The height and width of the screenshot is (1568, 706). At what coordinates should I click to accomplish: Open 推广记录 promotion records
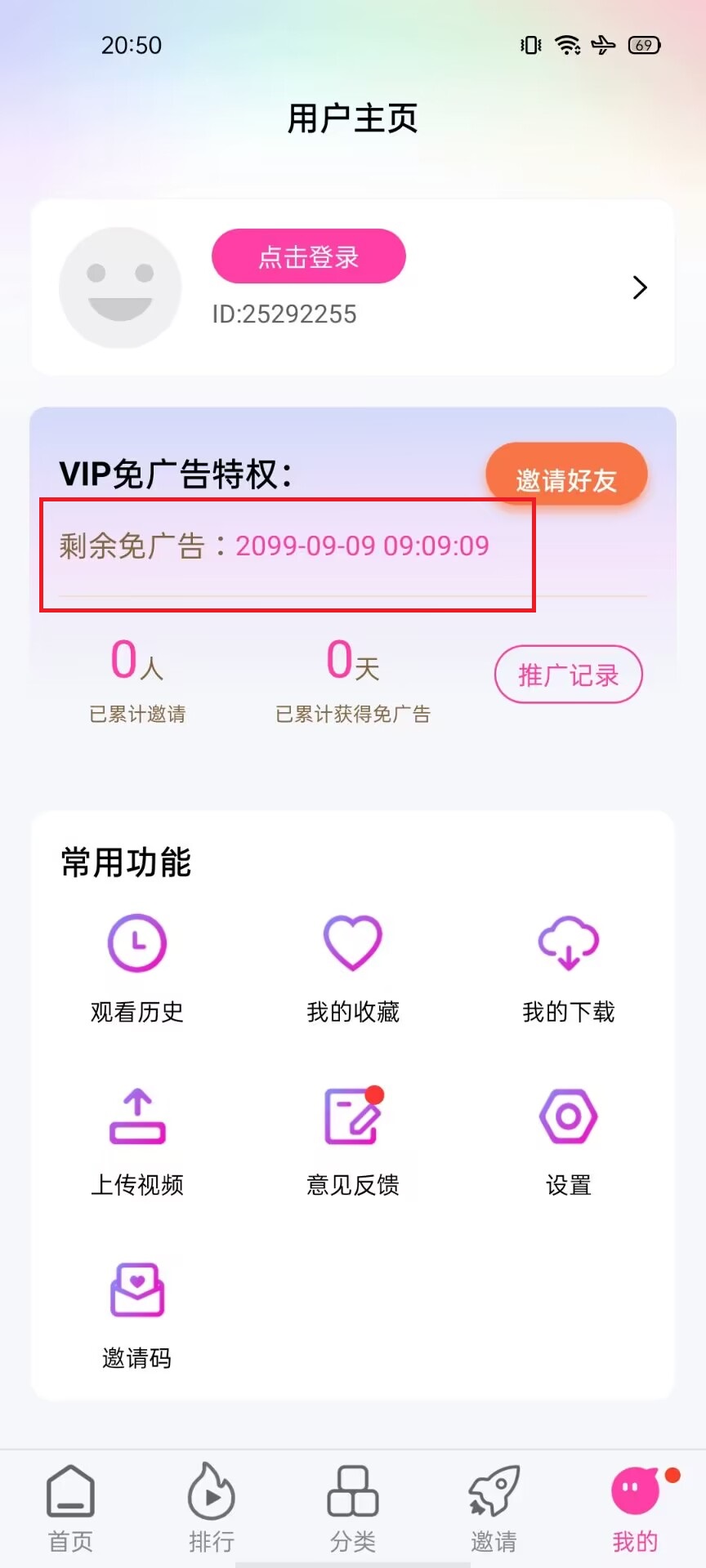tap(568, 675)
